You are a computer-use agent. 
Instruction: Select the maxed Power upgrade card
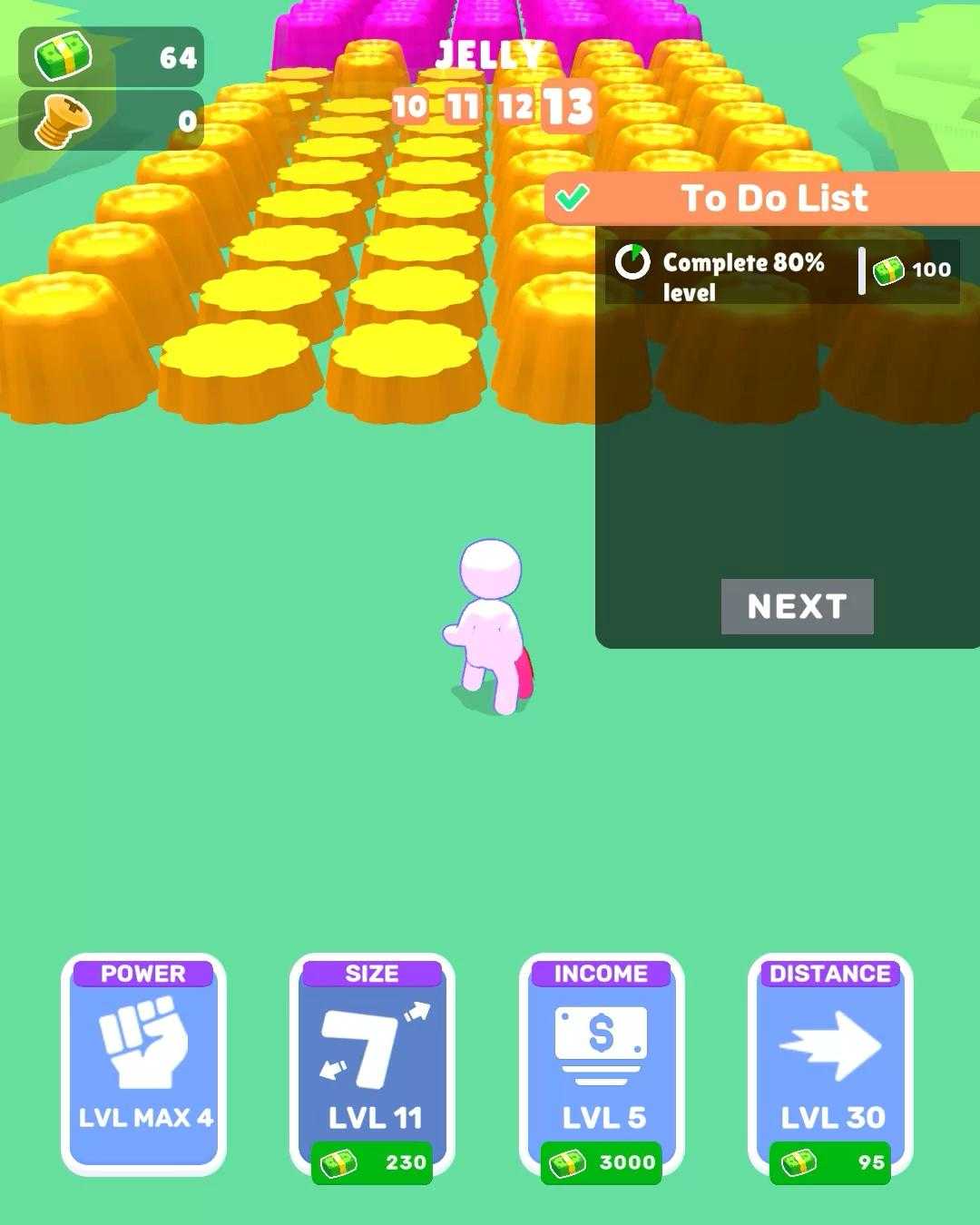tap(143, 1063)
